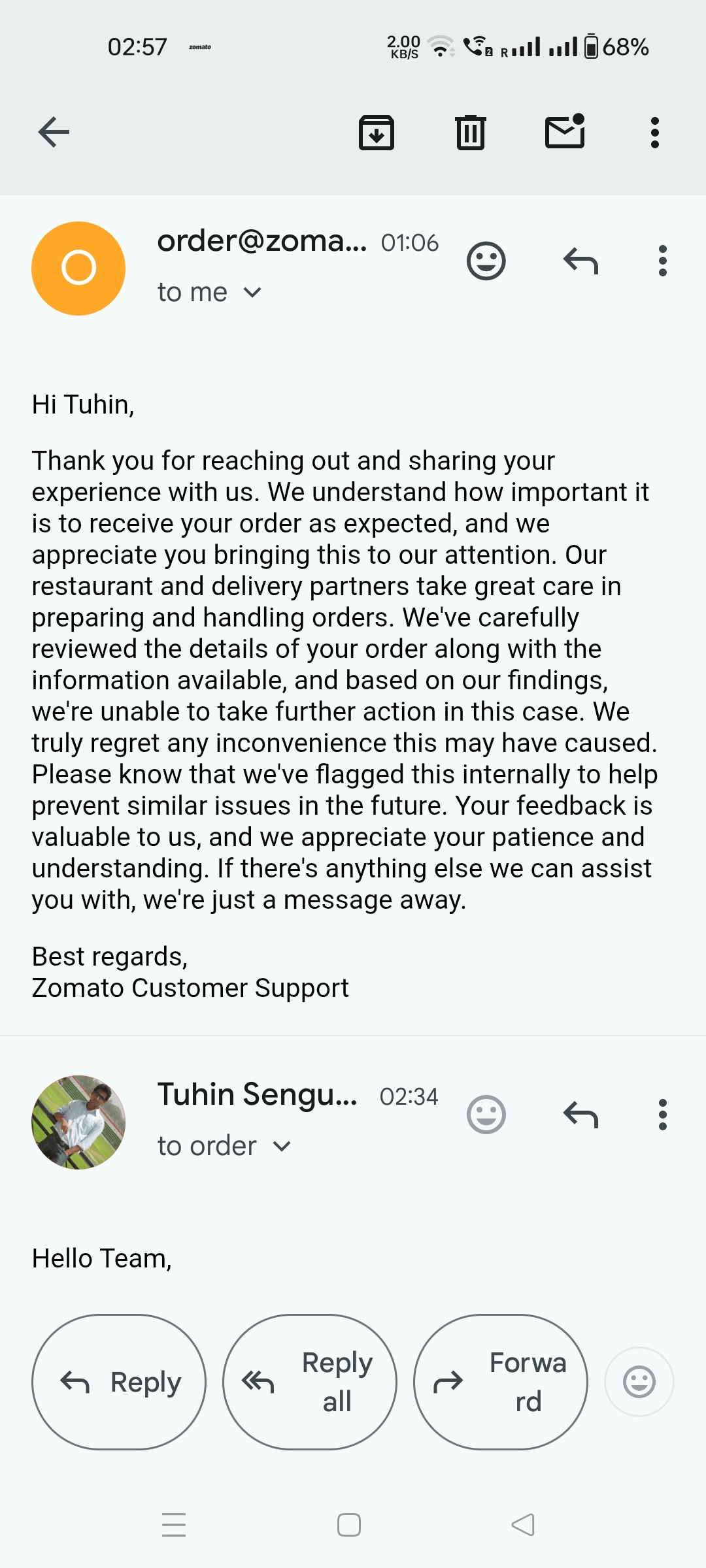This screenshot has height=1568, width=706.
Task: Open Tuhin Sengupta's profile photo
Action: tap(78, 1122)
